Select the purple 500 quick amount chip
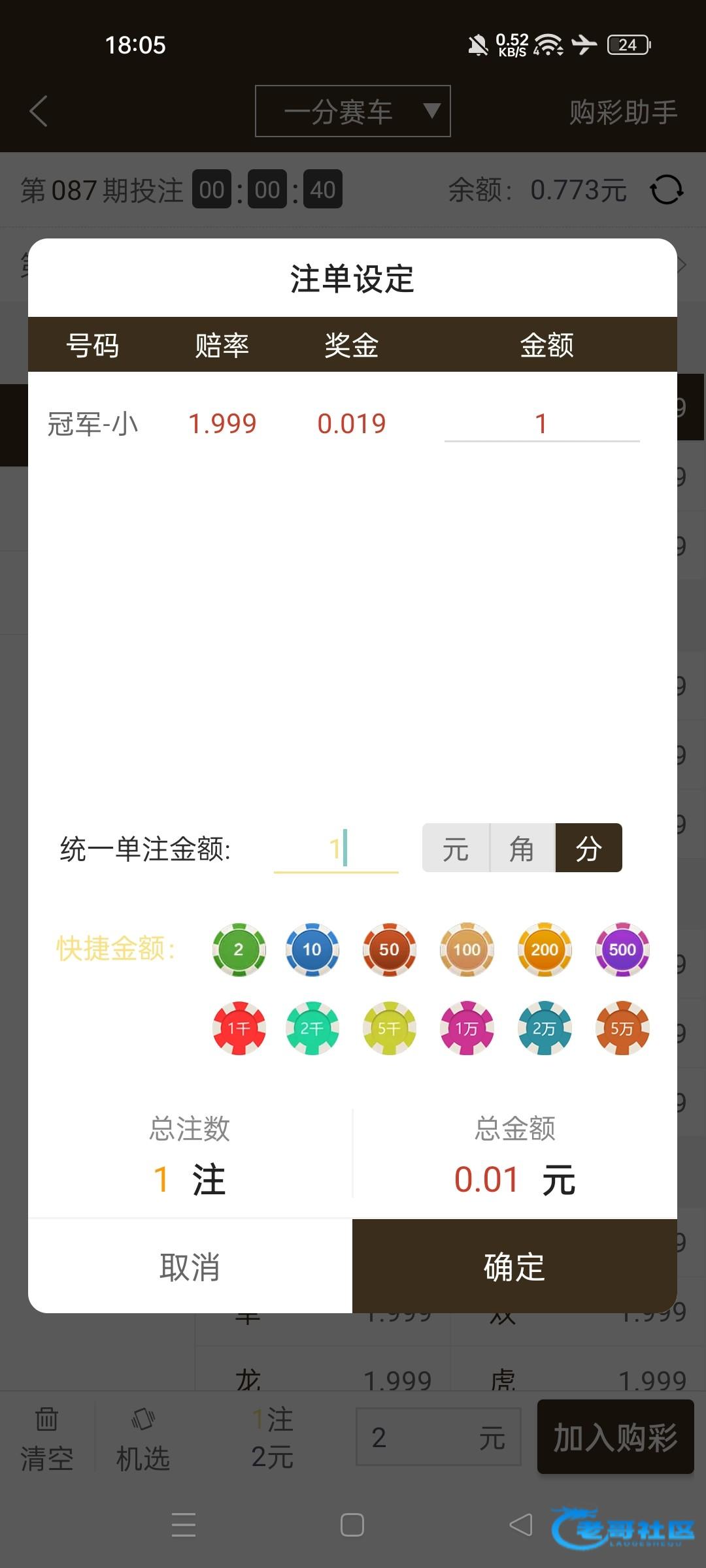This screenshot has width=706, height=1568. 622,949
